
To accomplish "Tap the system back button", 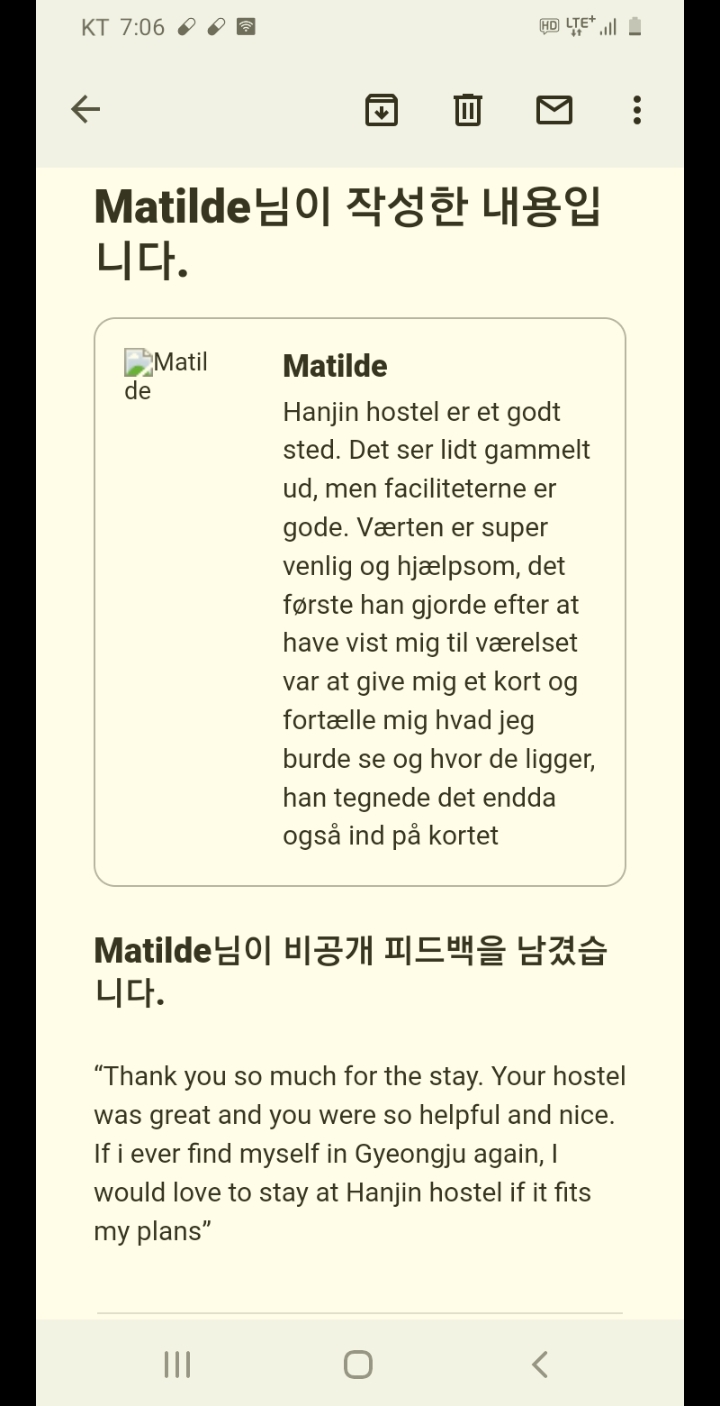I will (x=540, y=1364).
